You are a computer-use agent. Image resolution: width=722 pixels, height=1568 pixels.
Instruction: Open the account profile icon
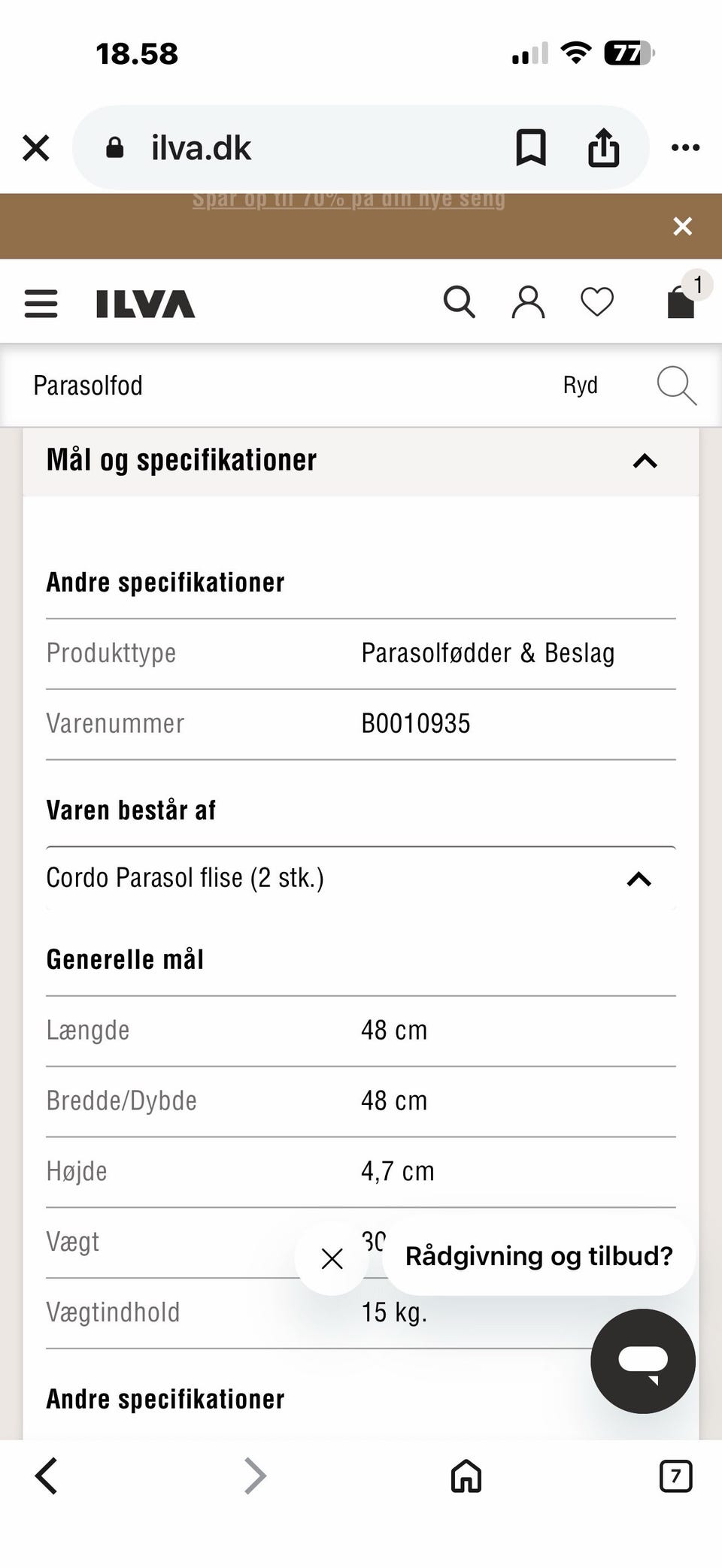tap(527, 303)
